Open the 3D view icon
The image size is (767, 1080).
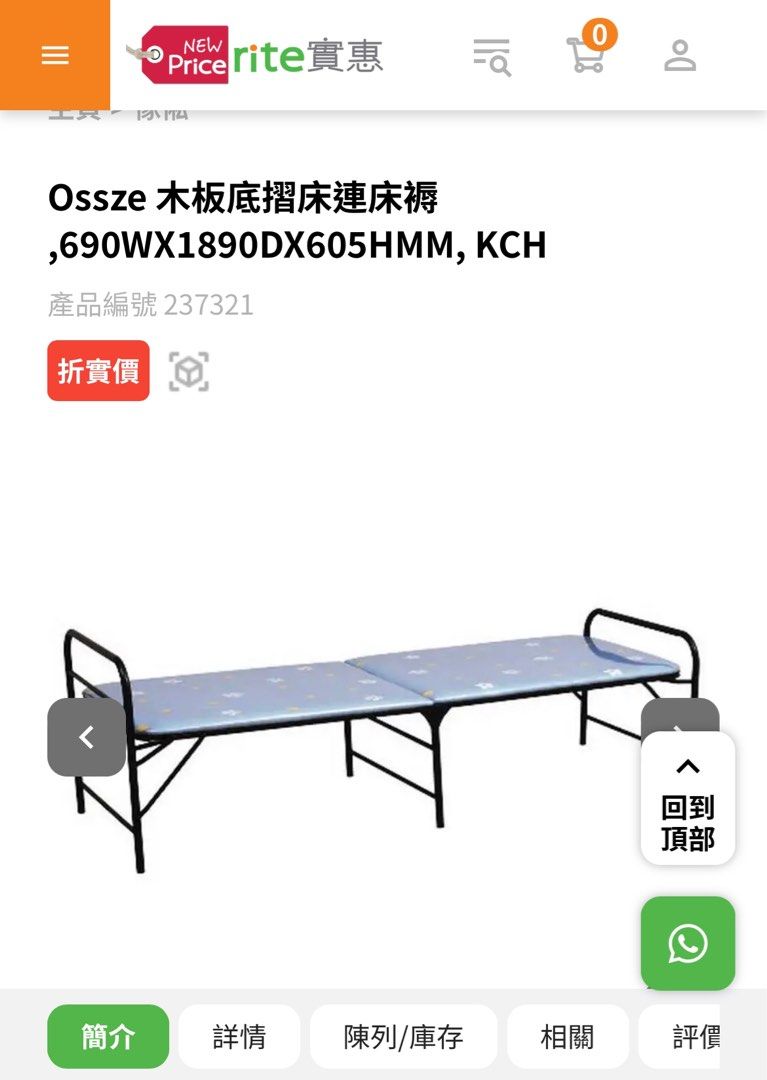(x=189, y=372)
